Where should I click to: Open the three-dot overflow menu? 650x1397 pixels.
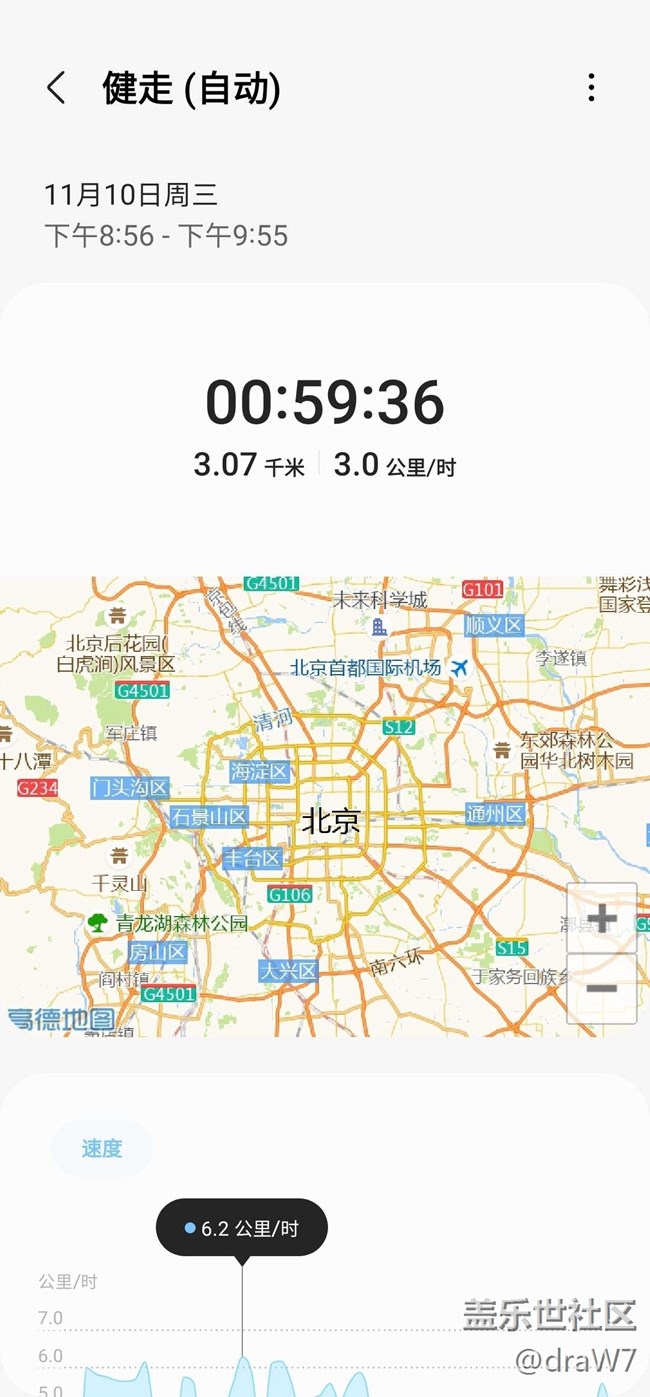coord(591,88)
